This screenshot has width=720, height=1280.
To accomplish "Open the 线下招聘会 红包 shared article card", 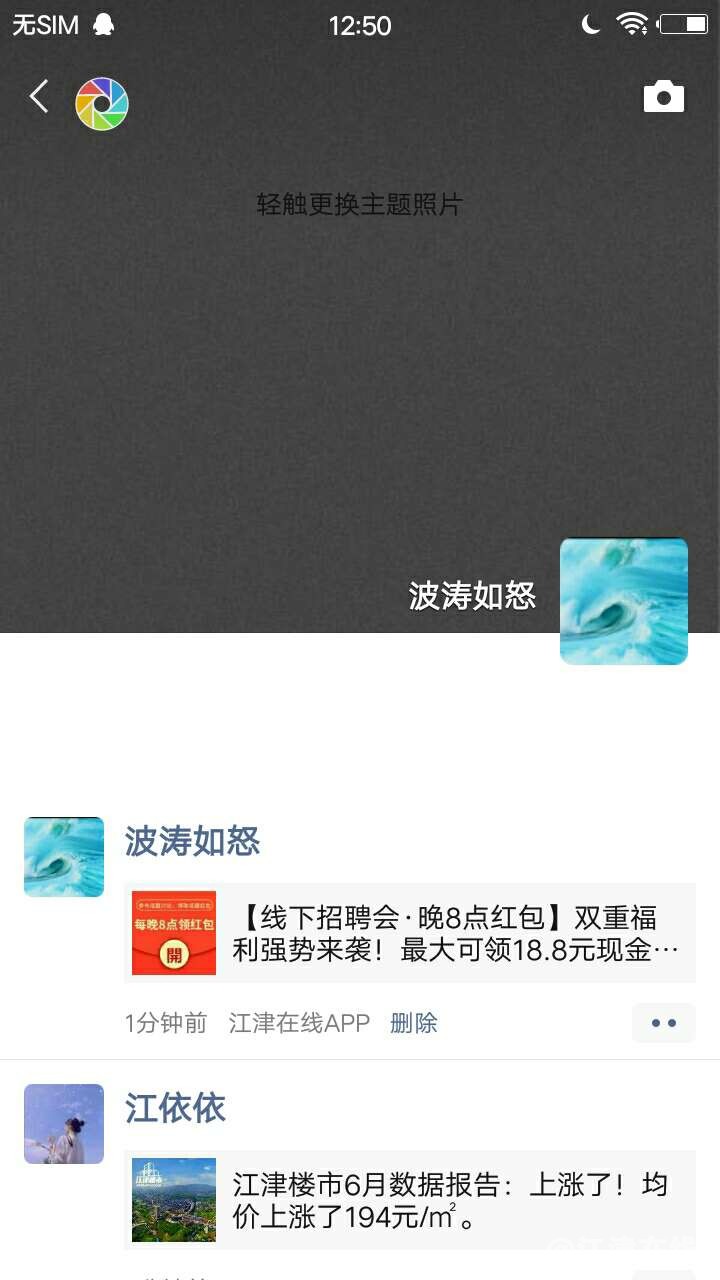I will tap(410, 933).
